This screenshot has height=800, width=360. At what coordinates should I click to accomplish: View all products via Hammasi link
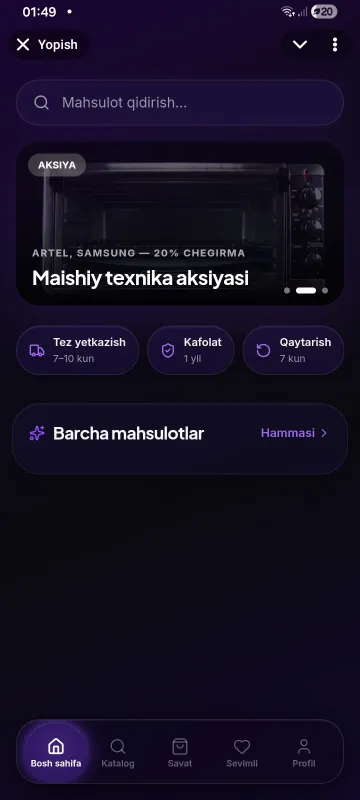click(294, 433)
